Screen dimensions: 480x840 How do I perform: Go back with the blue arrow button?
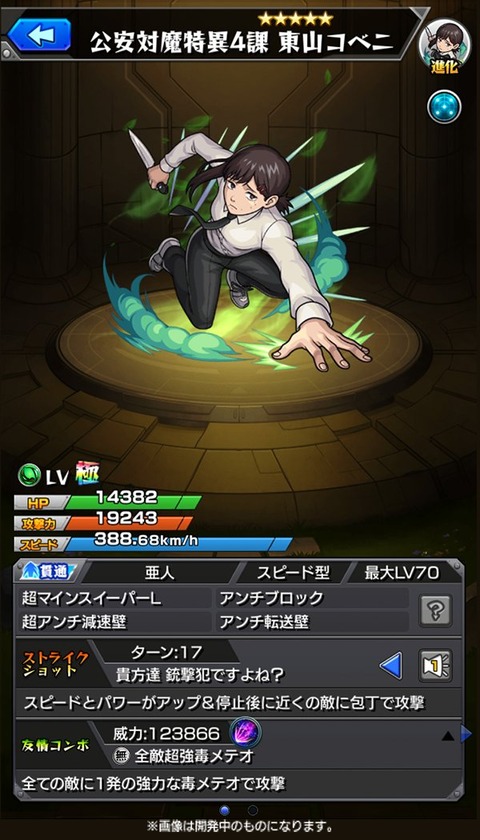coord(40,35)
